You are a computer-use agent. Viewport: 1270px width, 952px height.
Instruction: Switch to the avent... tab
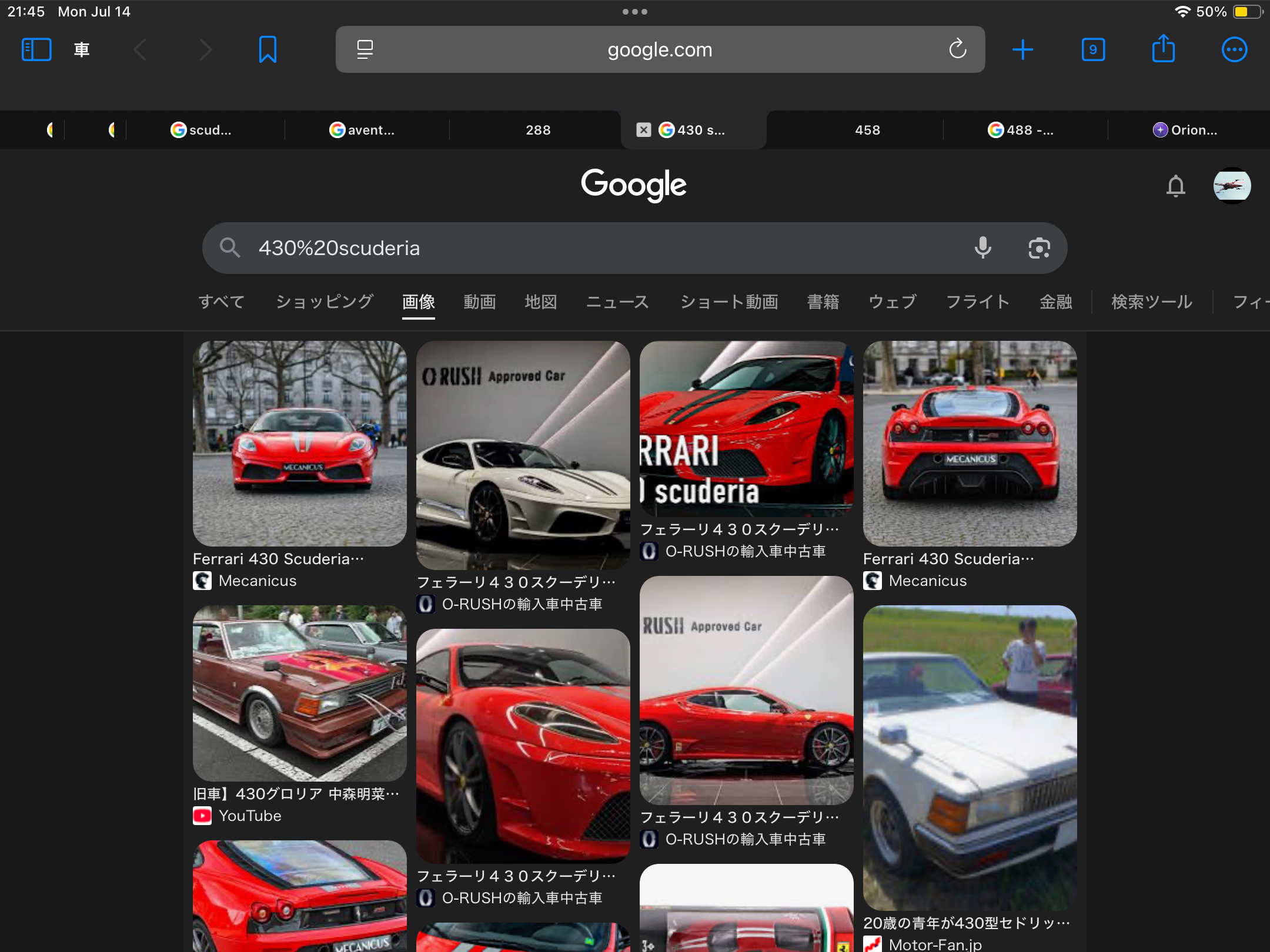pos(362,130)
